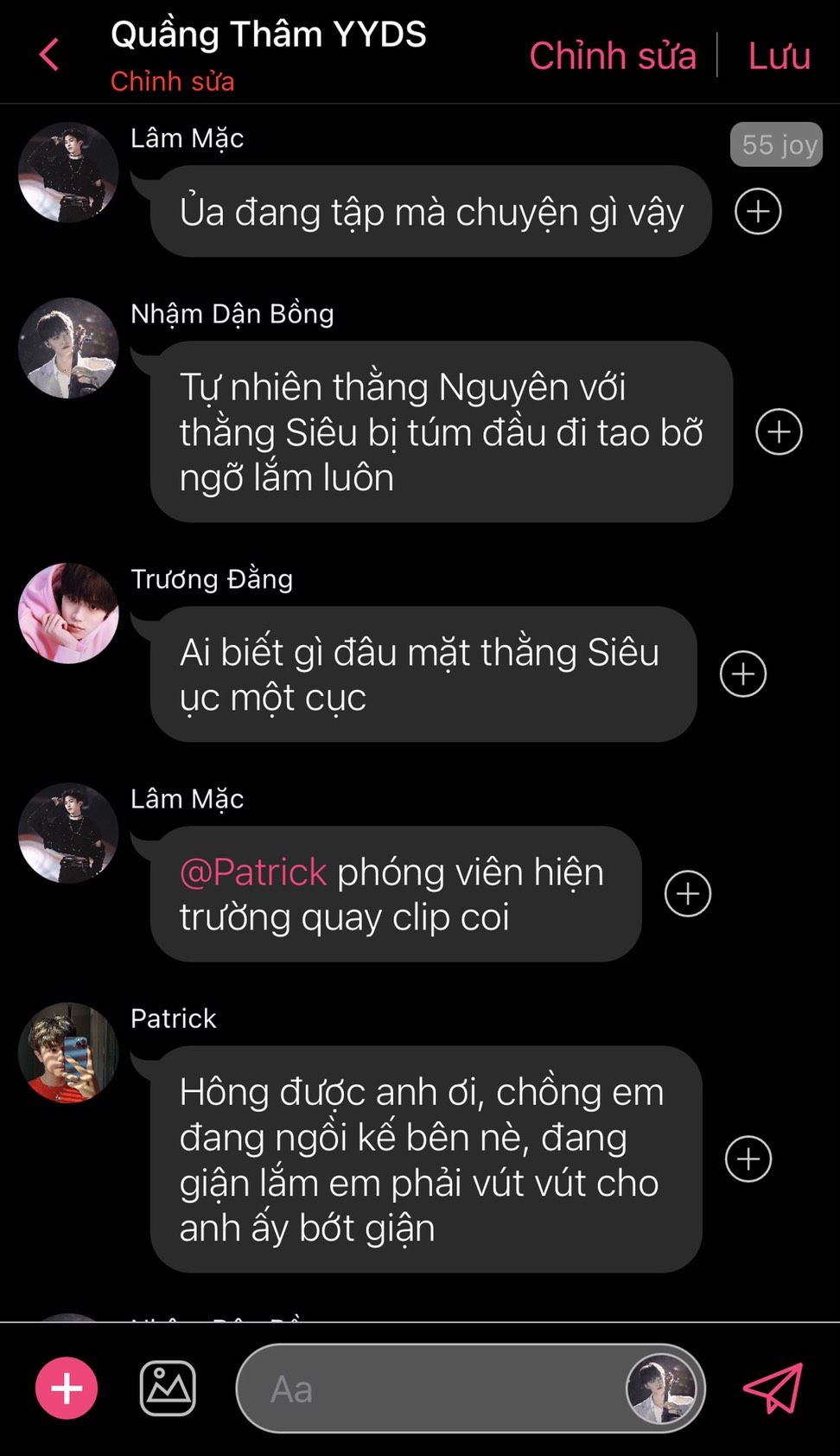840x1456 pixels.
Task: Attach a photo with the image icon
Action: tap(168, 1389)
